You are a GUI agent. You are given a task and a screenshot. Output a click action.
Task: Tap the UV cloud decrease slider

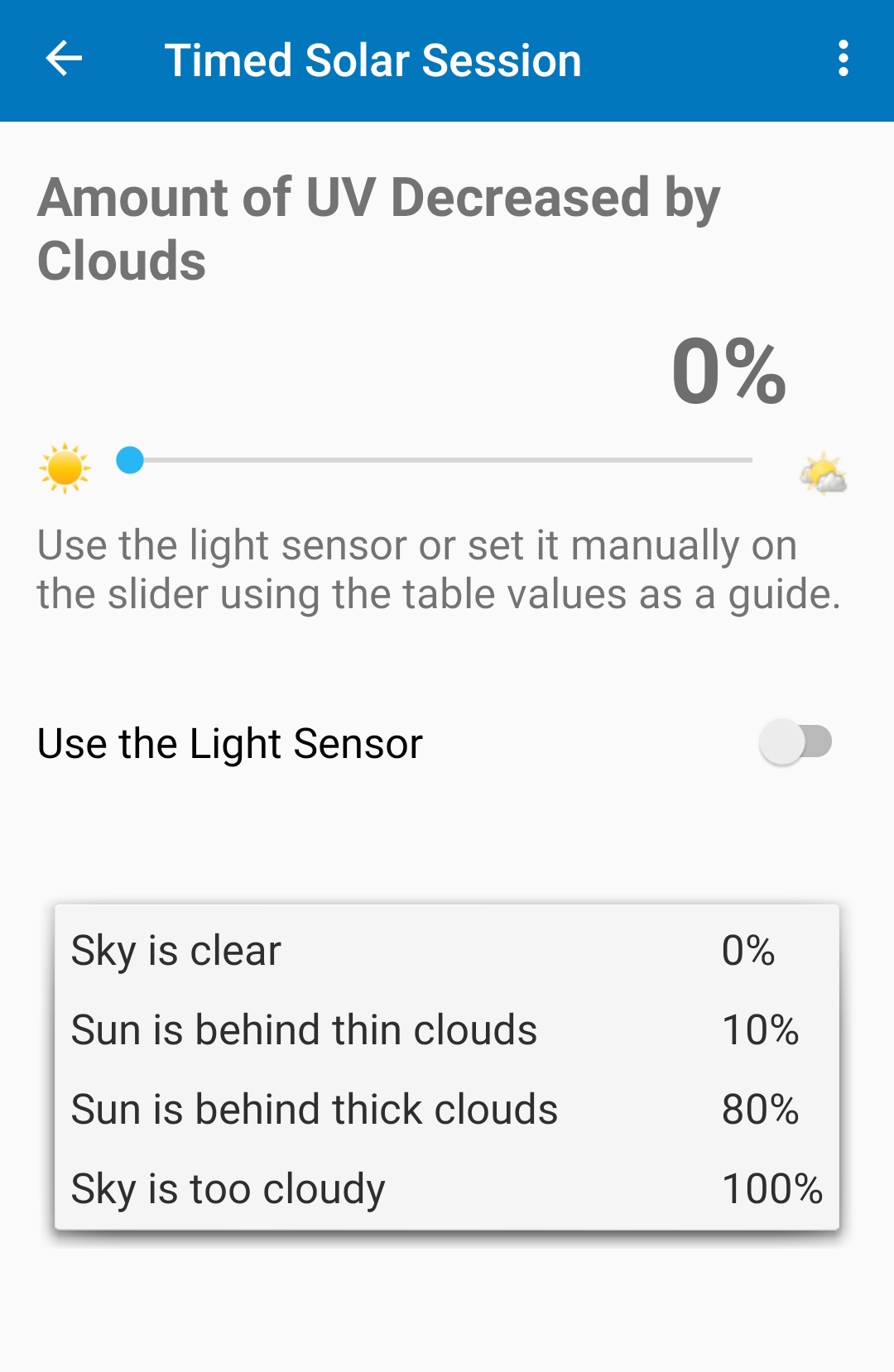(x=440, y=460)
